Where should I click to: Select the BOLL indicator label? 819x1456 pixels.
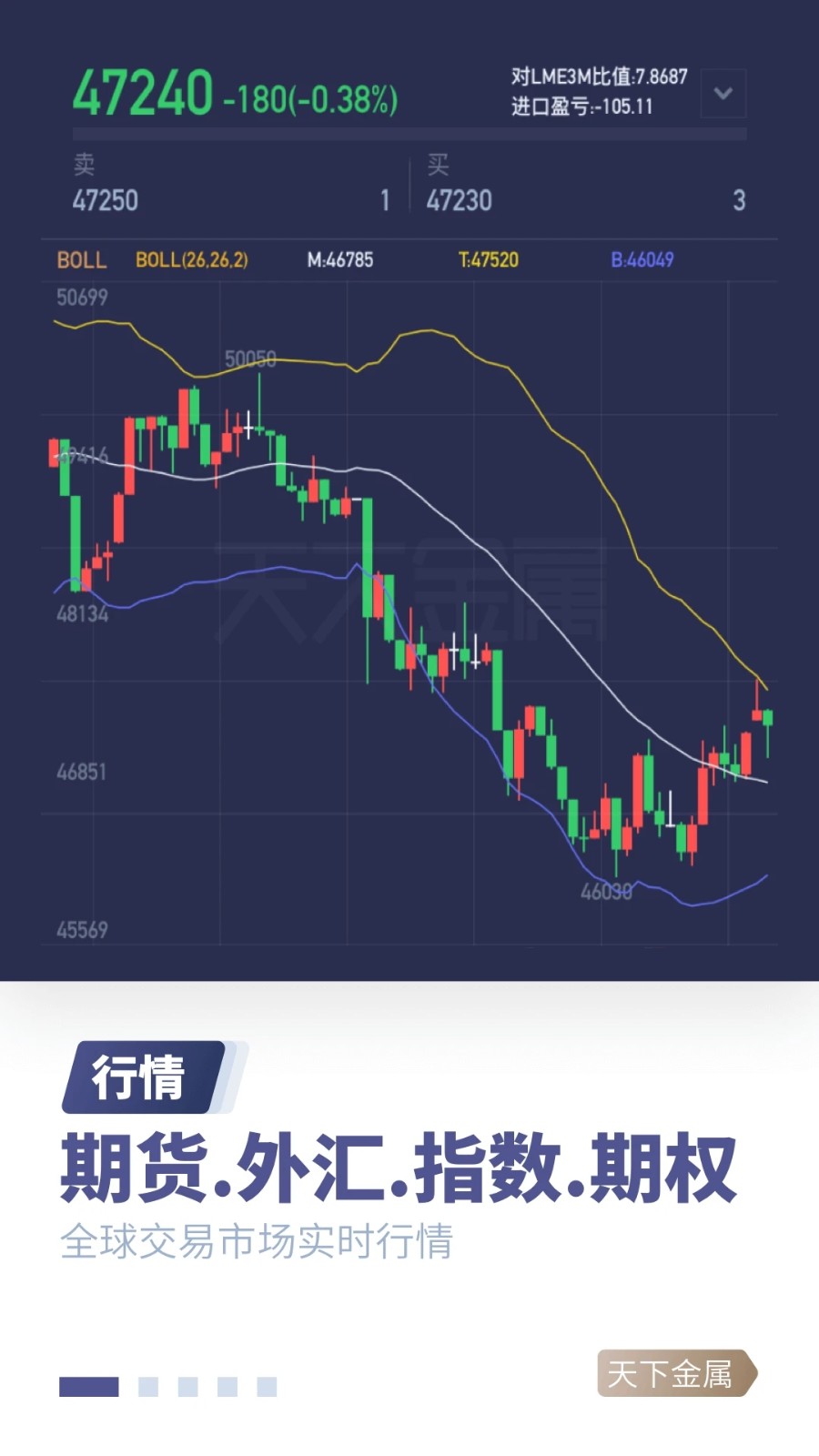pyautogui.click(x=82, y=261)
